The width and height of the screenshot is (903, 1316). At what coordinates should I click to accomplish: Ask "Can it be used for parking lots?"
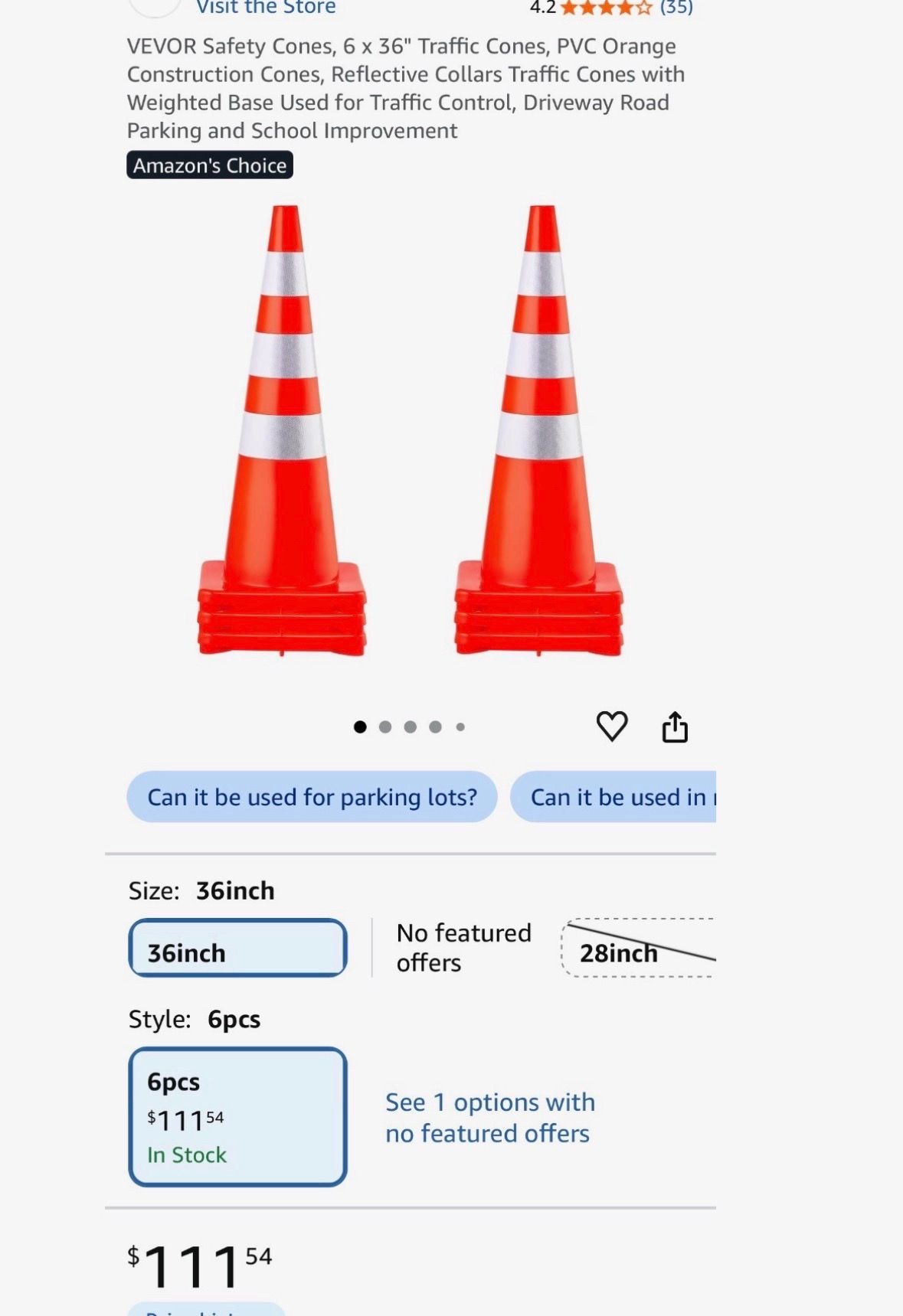(312, 797)
